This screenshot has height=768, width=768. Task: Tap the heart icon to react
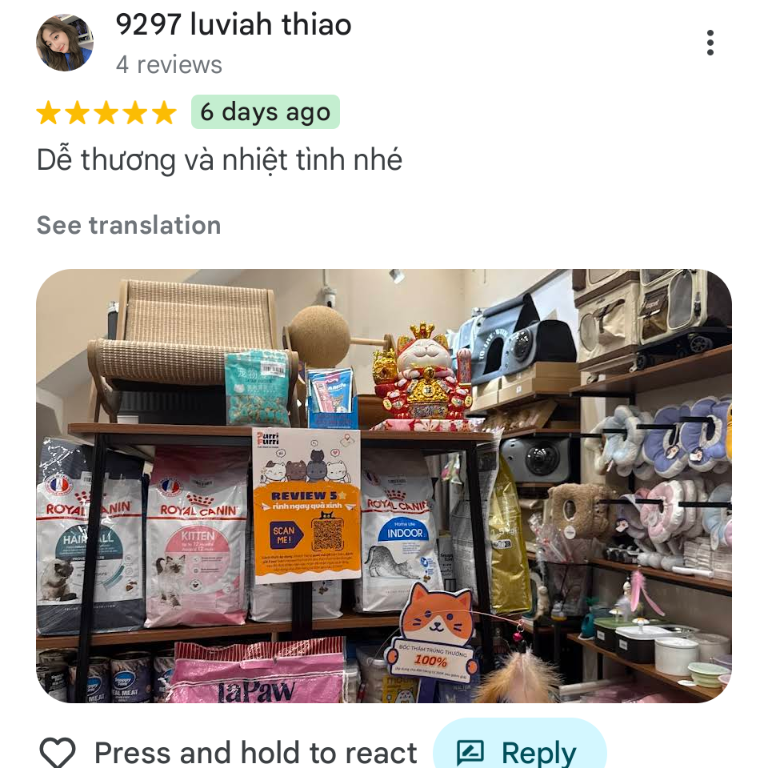point(57,752)
